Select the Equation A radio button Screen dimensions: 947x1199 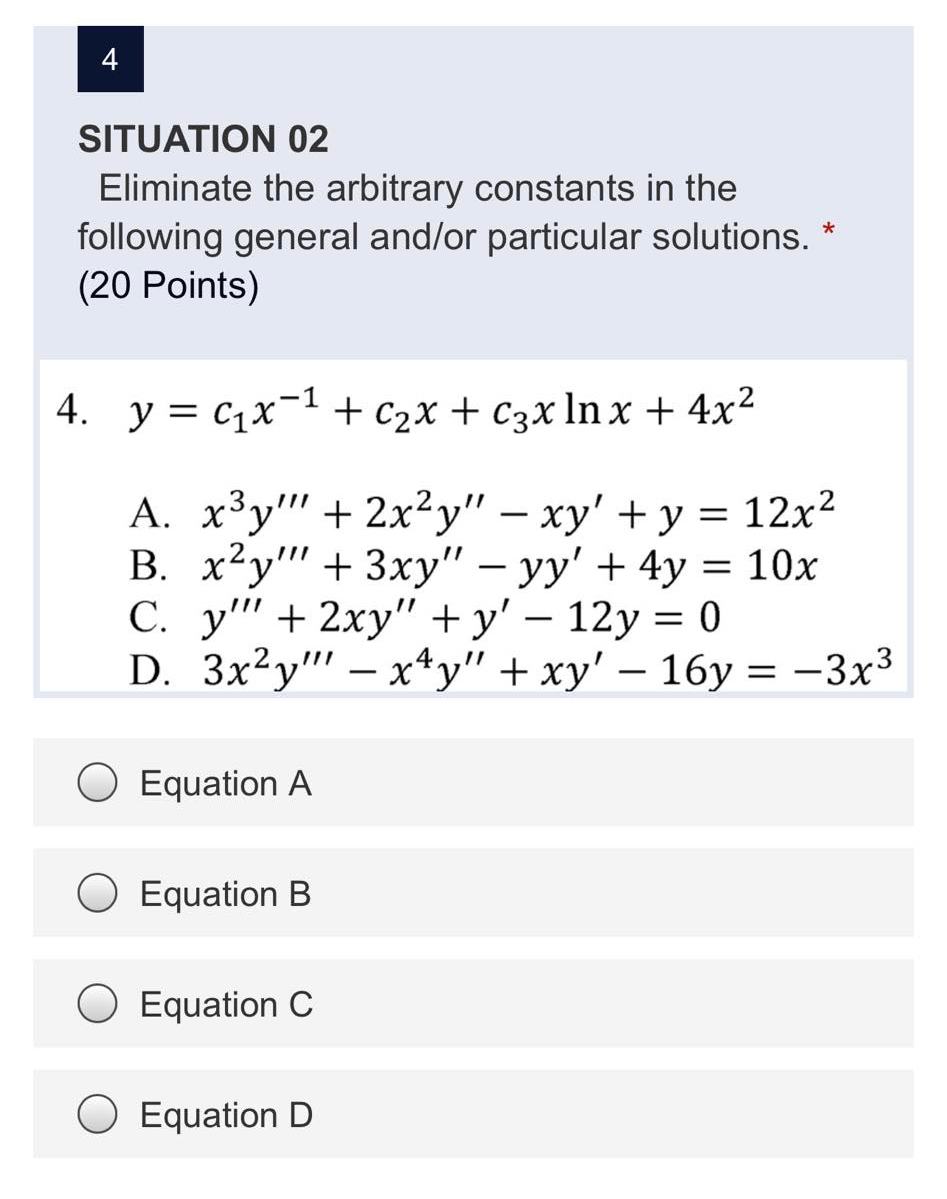pyautogui.click(x=99, y=783)
